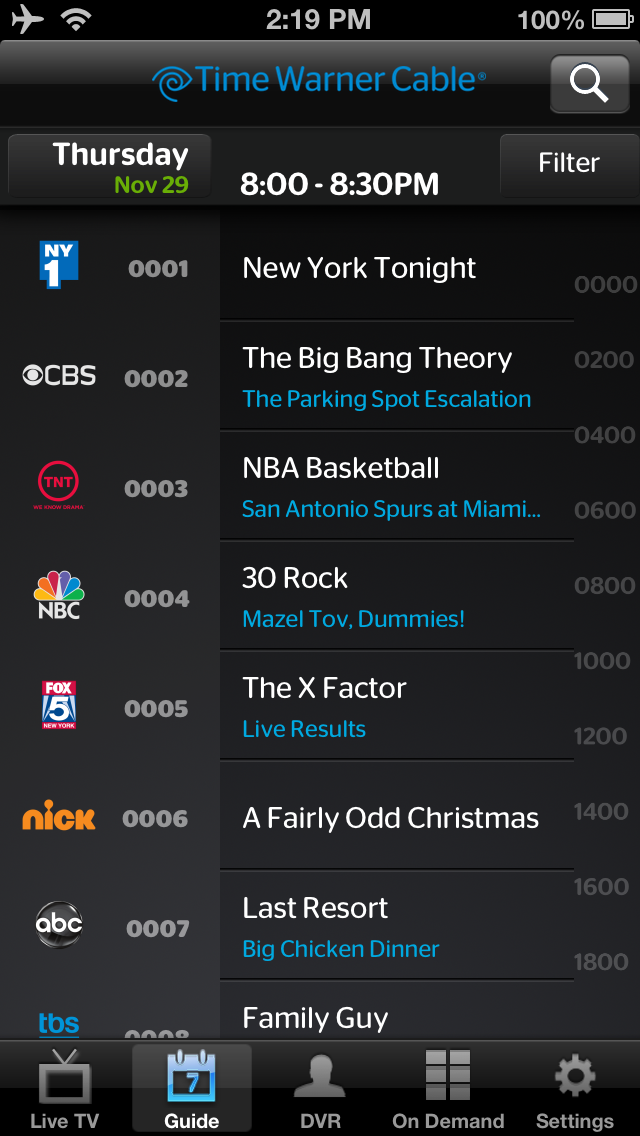Screen dimensions: 640x1136
Task: Go to the On Demand tab
Action: (x=447, y=1090)
